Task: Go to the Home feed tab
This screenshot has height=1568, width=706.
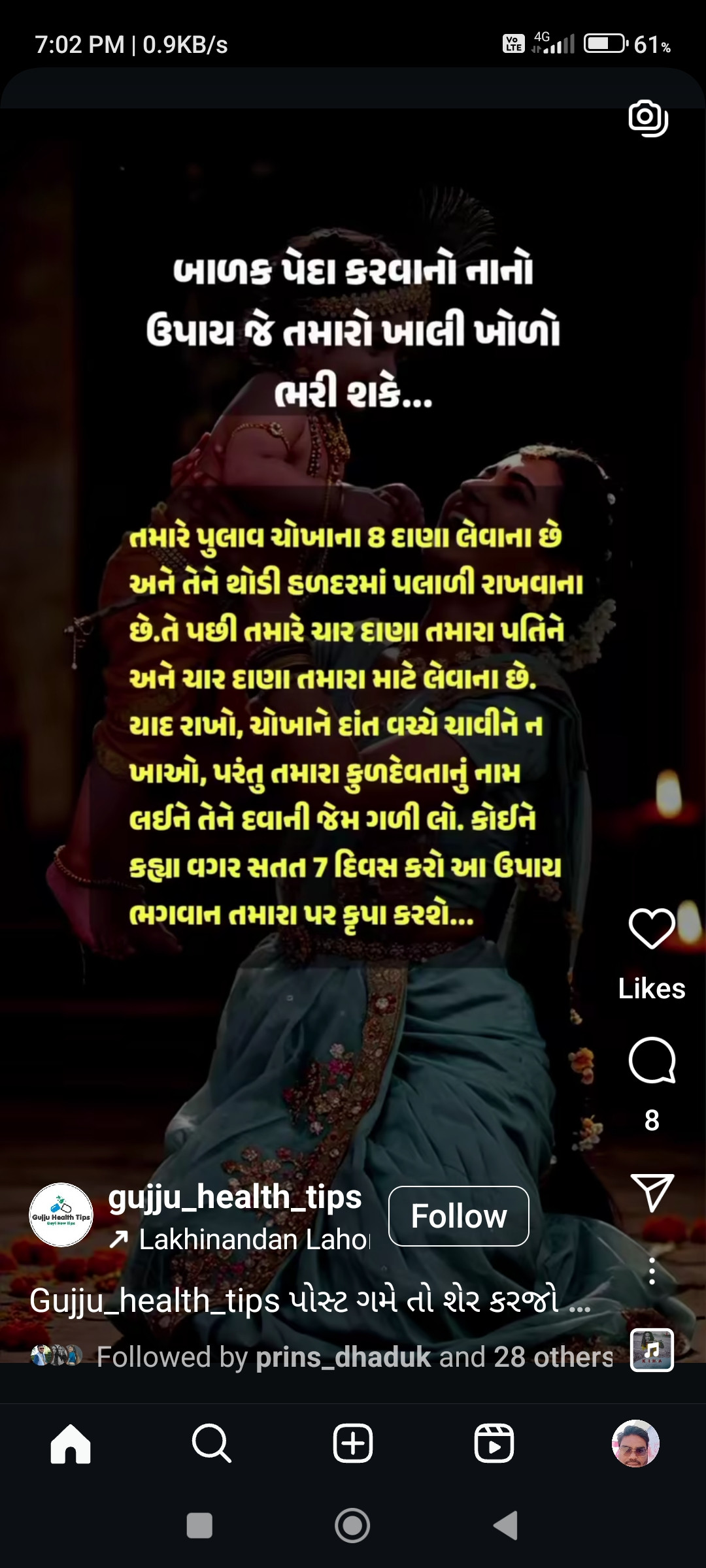Action: [71, 1443]
